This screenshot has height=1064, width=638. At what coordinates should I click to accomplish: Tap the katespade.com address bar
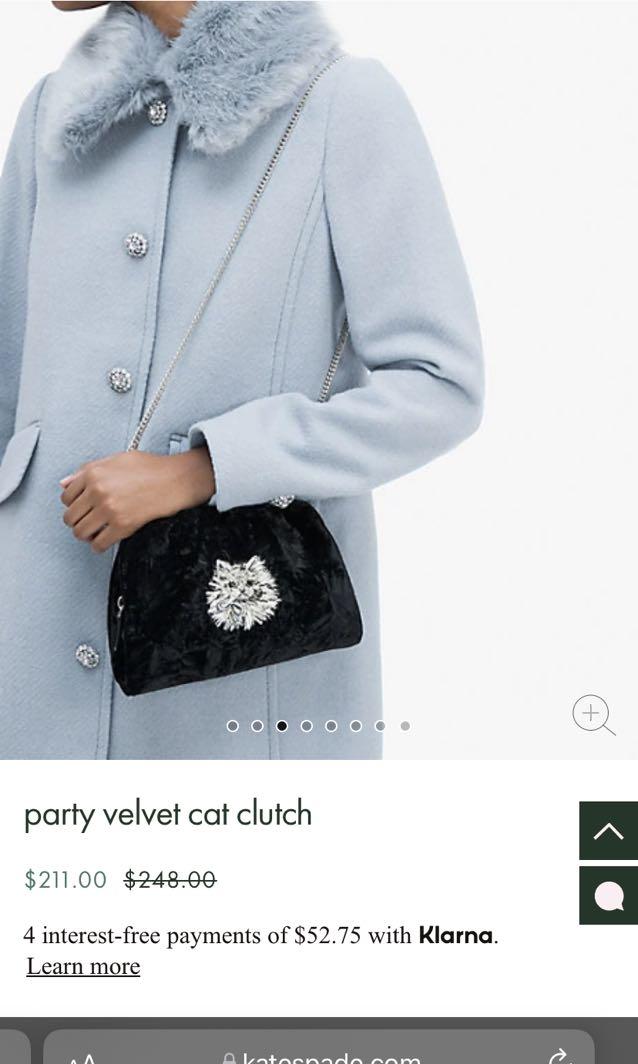(x=320, y=1055)
